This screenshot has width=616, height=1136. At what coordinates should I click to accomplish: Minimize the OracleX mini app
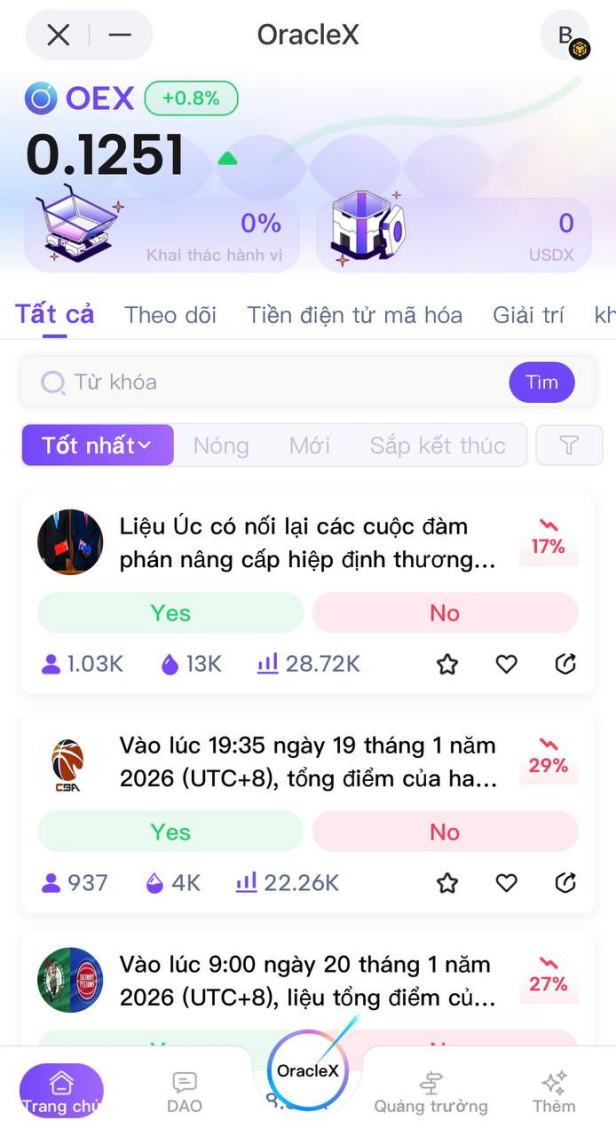click(120, 35)
